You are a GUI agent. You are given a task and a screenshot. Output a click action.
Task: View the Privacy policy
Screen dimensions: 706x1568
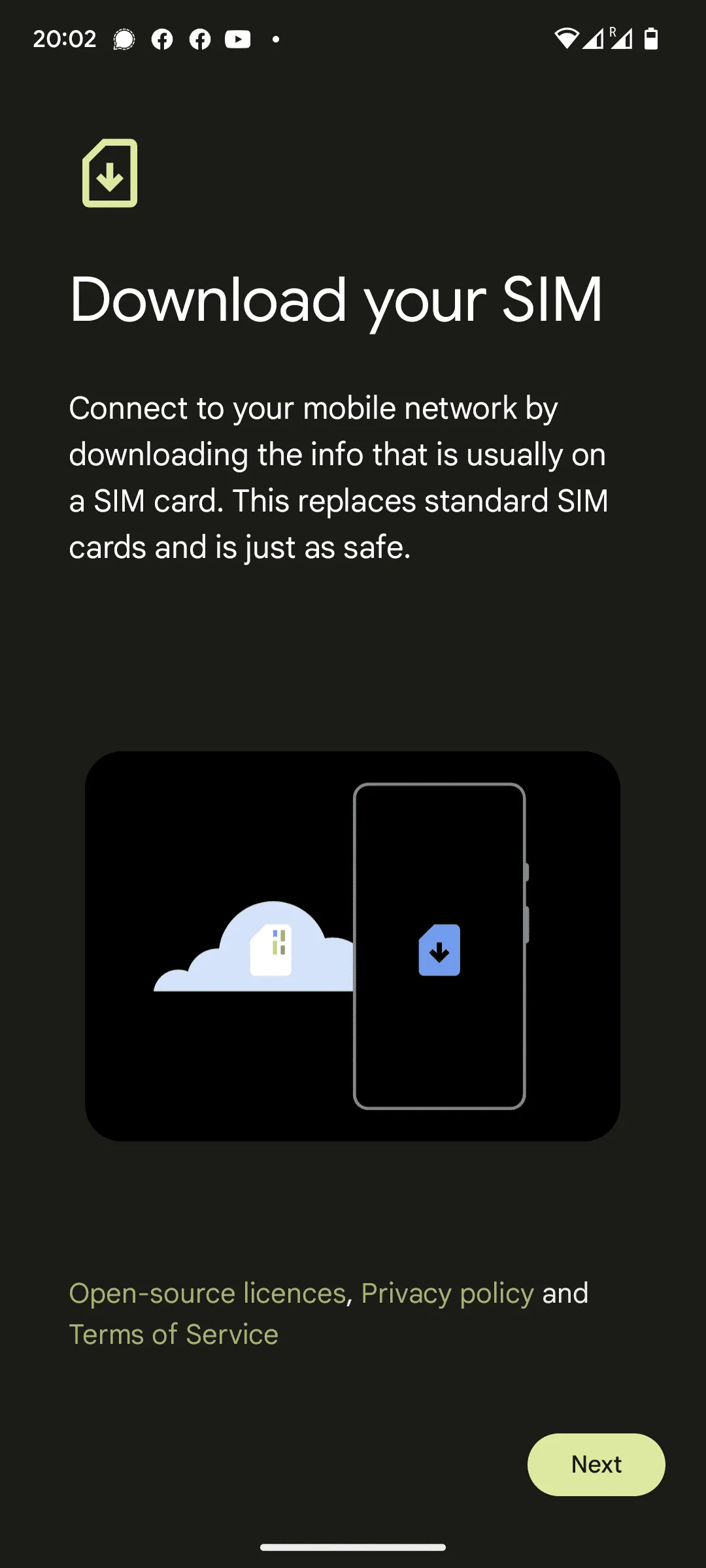[x=447, y=1293]
